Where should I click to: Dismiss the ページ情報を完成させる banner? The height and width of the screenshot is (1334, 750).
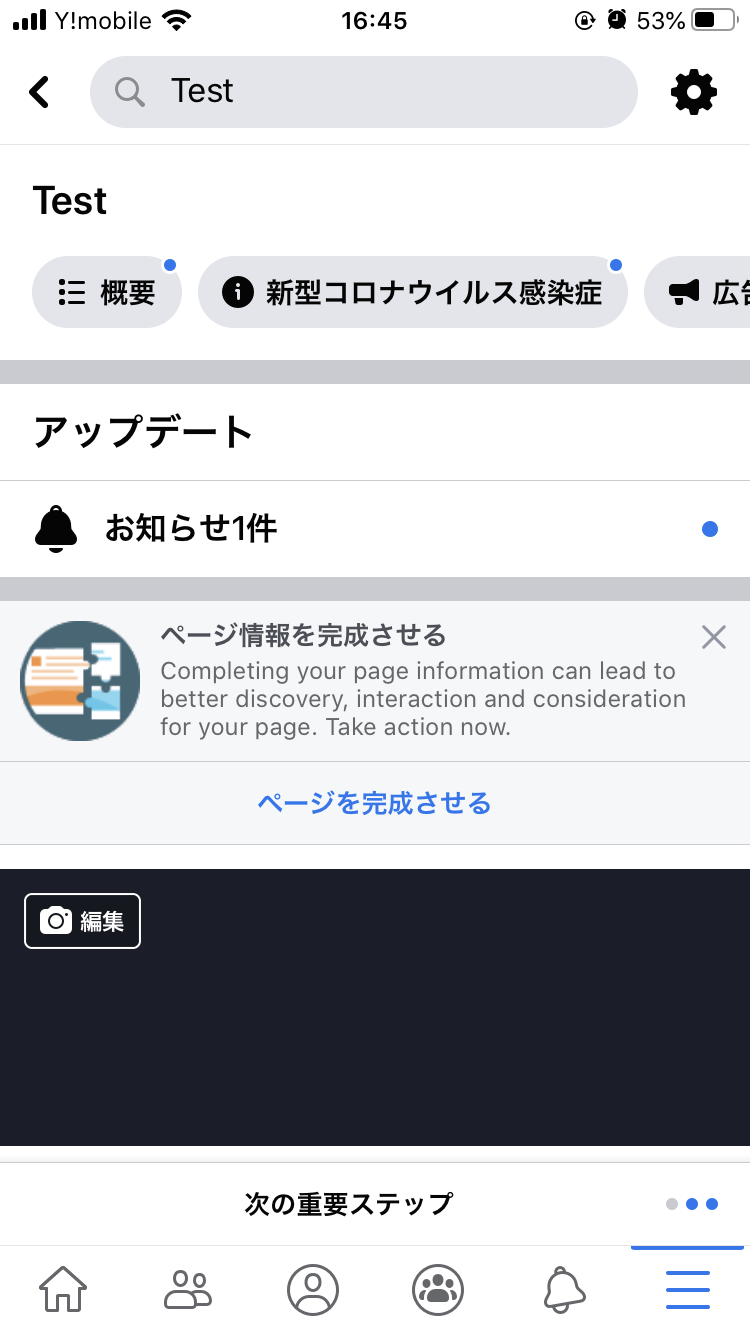tap(714, 637)
